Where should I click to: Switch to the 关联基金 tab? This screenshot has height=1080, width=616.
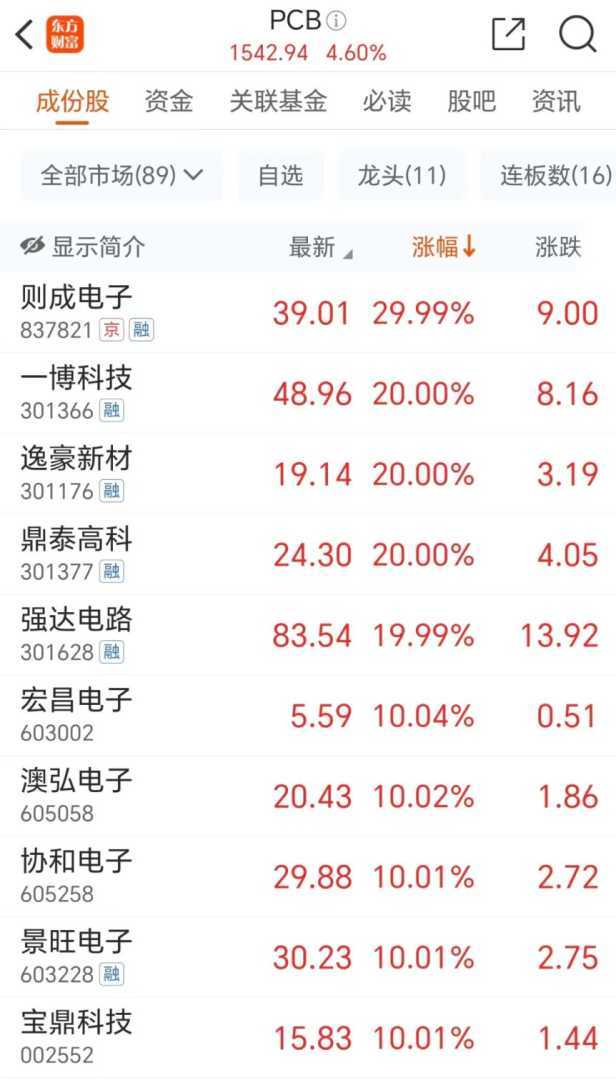278,101
